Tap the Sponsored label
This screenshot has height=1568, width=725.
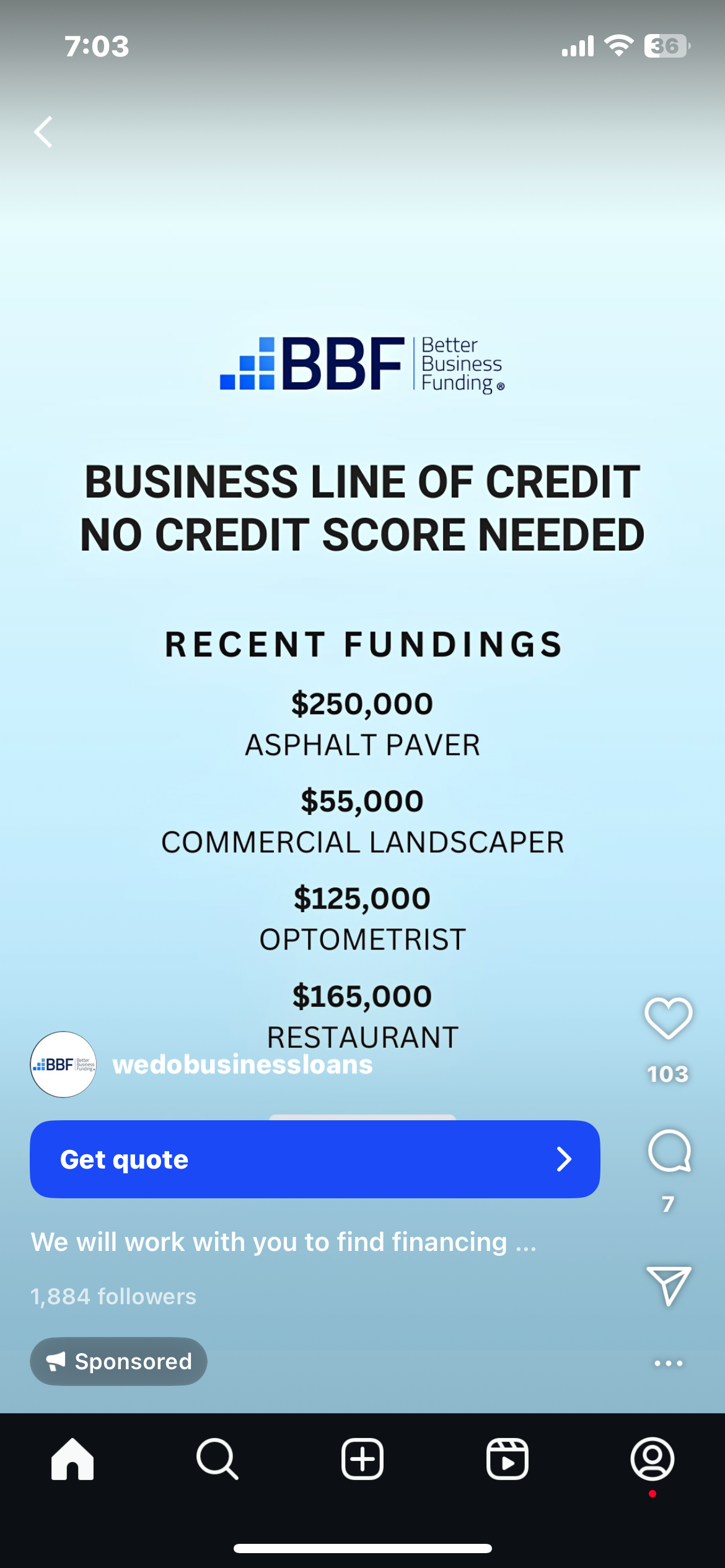pyautogui.click(x=118, y=1361)
